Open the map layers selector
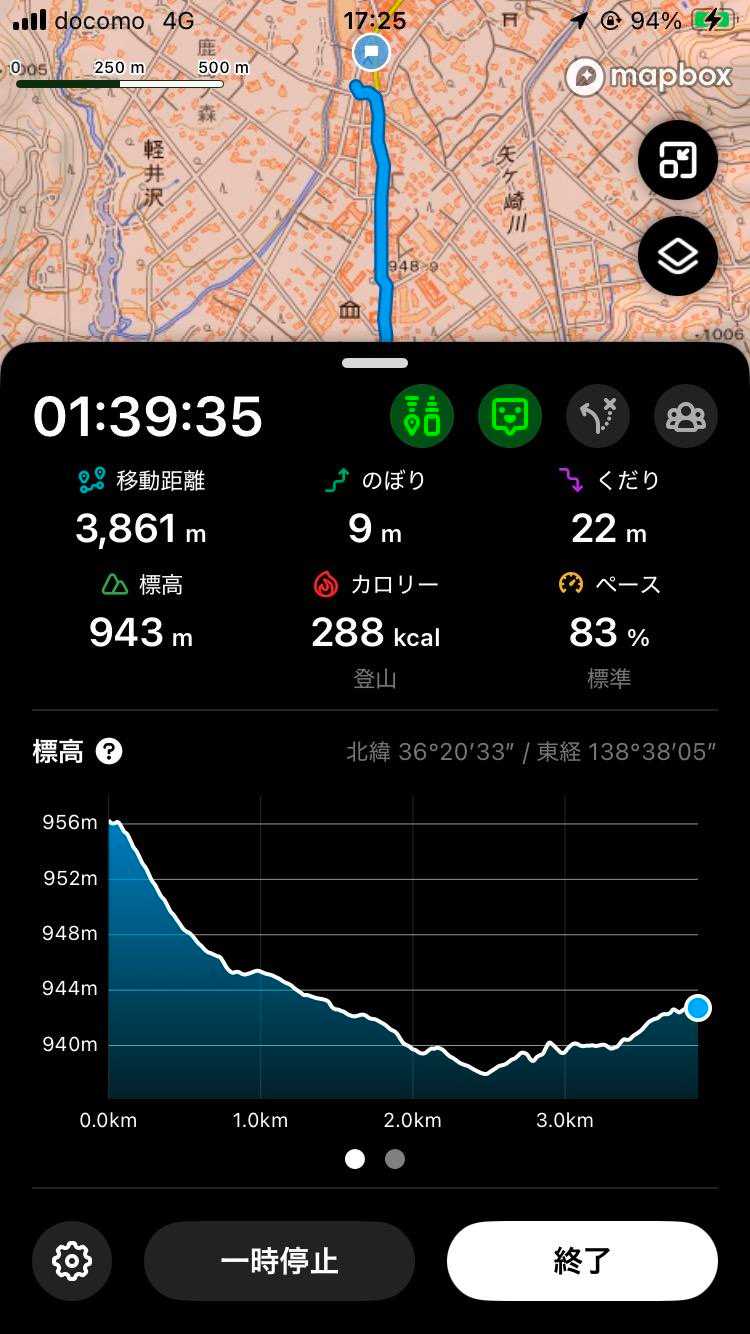 click(678, 256)
